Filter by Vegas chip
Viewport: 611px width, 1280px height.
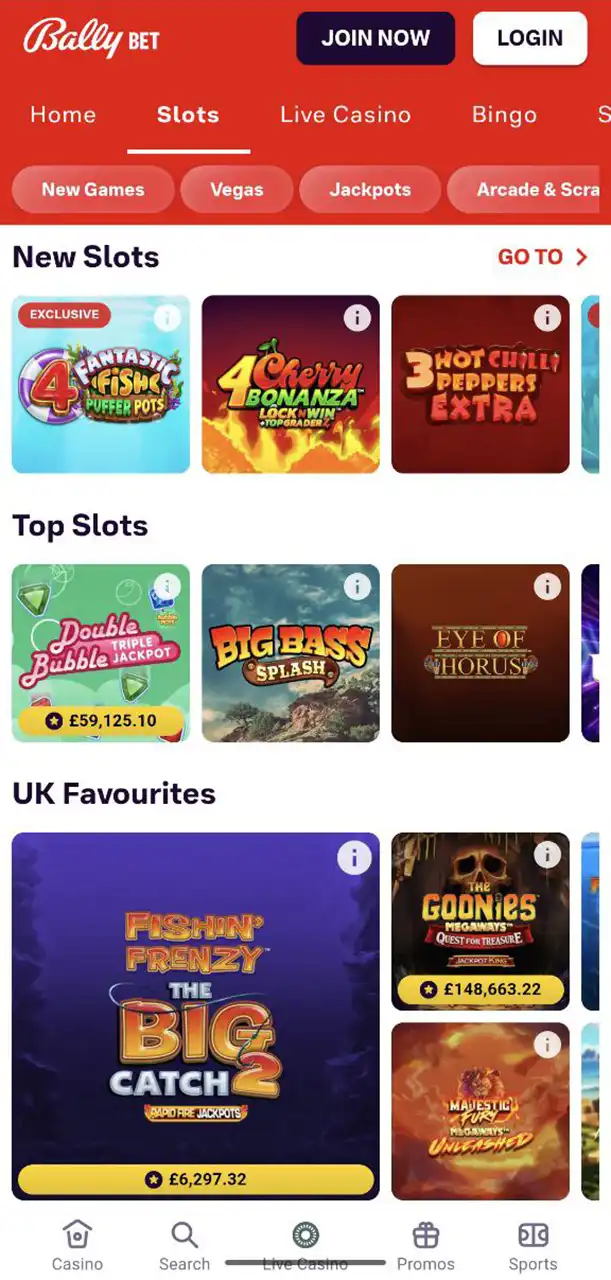coord(237,190)
